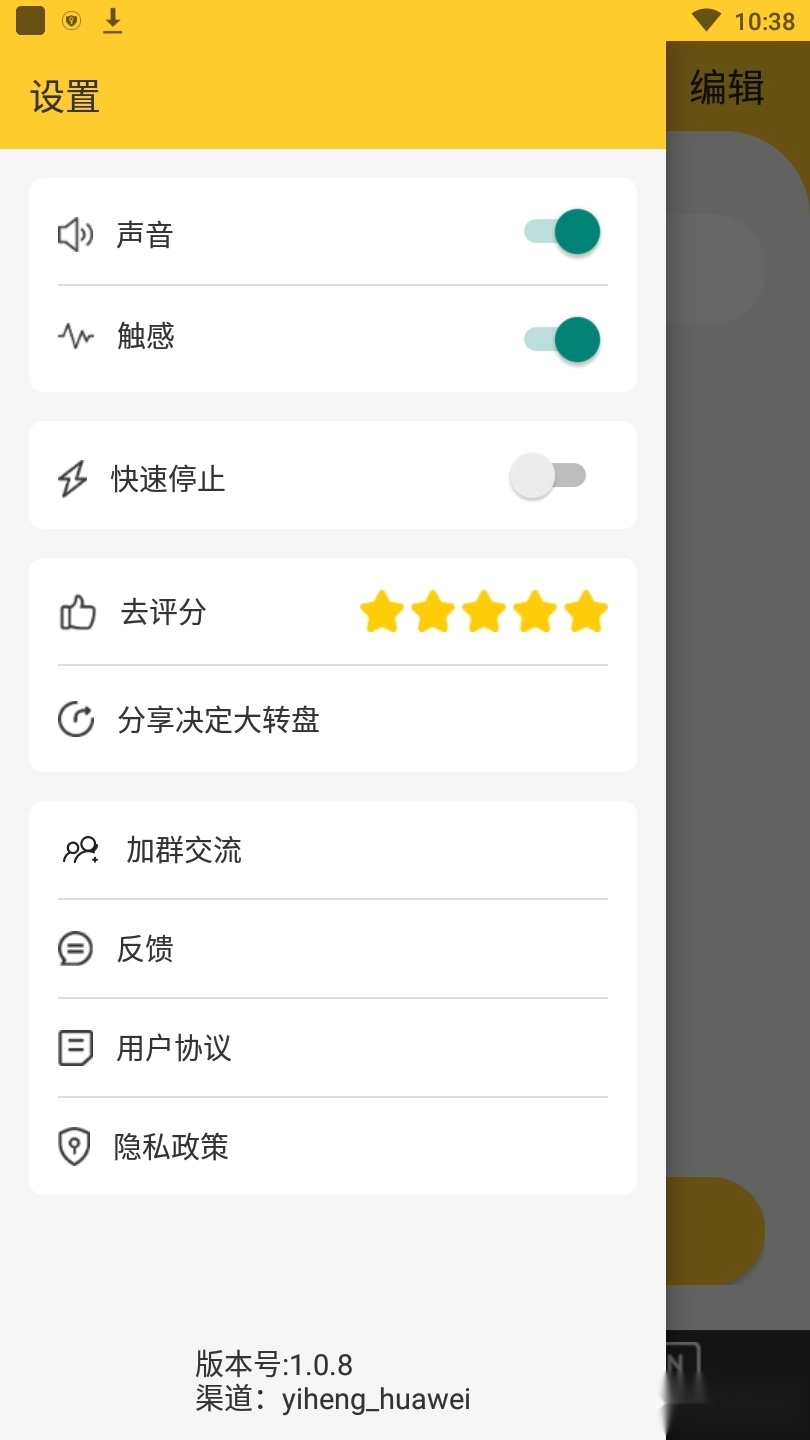The width and height of the screenshot is (810, 1440).
Task: Select the vibration waveform icon beside 触感
Action: point(74,336)
